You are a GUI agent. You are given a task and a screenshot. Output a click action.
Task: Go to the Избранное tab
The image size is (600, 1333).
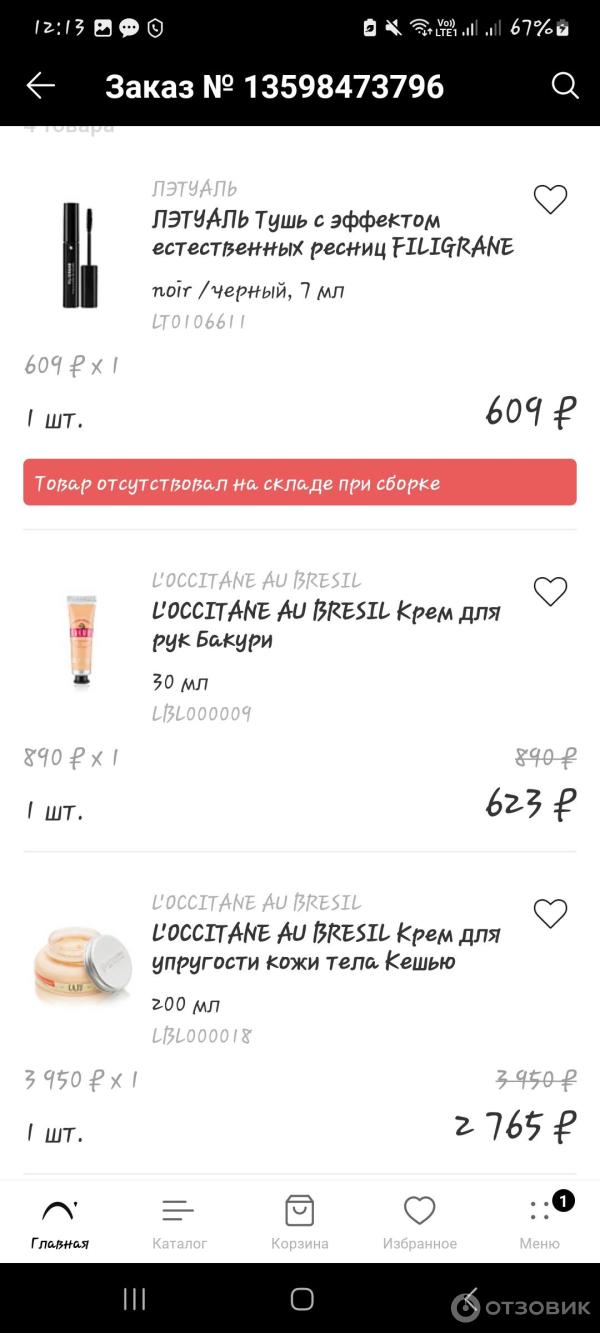(x=419, y=1222)
